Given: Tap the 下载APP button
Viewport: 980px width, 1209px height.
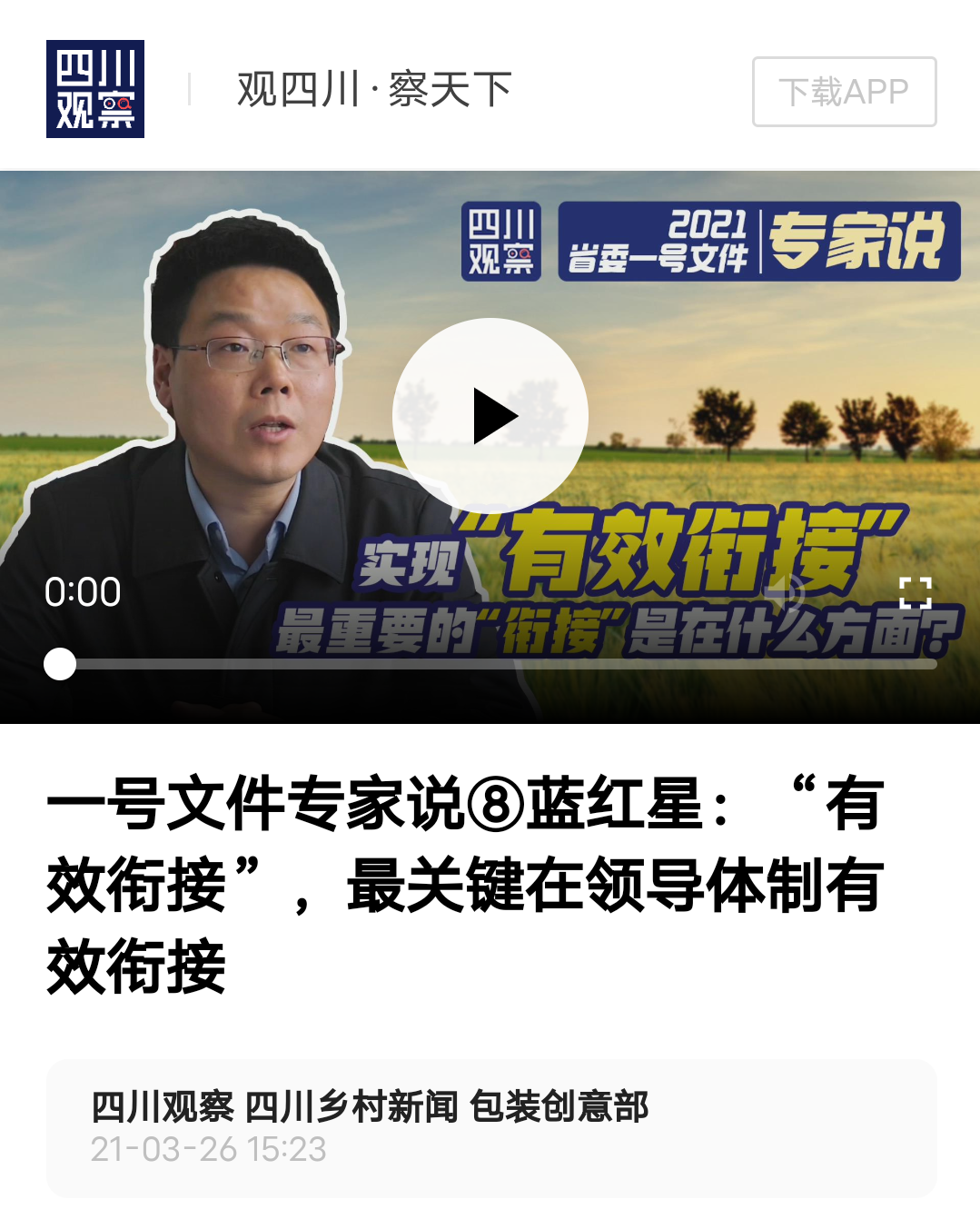Looking at the screenshot, I should click(x=844, y=92).
